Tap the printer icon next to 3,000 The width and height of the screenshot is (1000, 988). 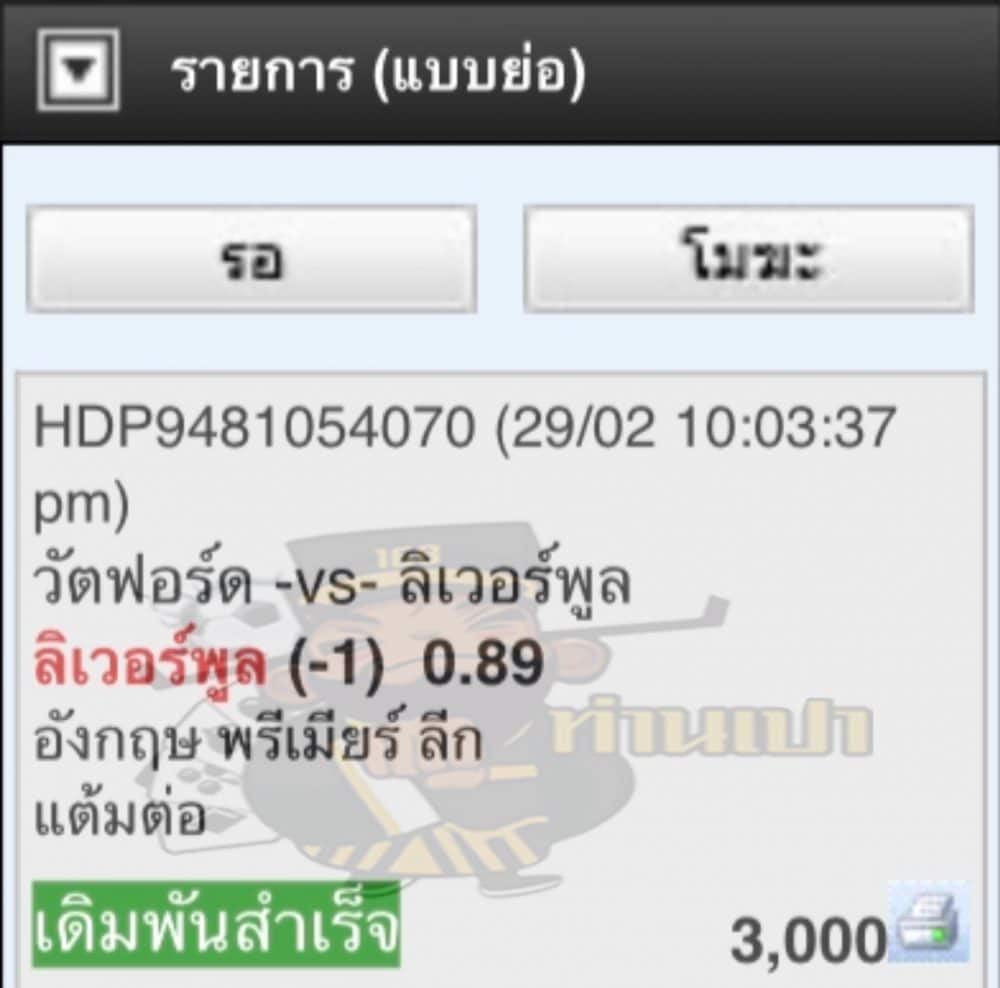(929, 921)
